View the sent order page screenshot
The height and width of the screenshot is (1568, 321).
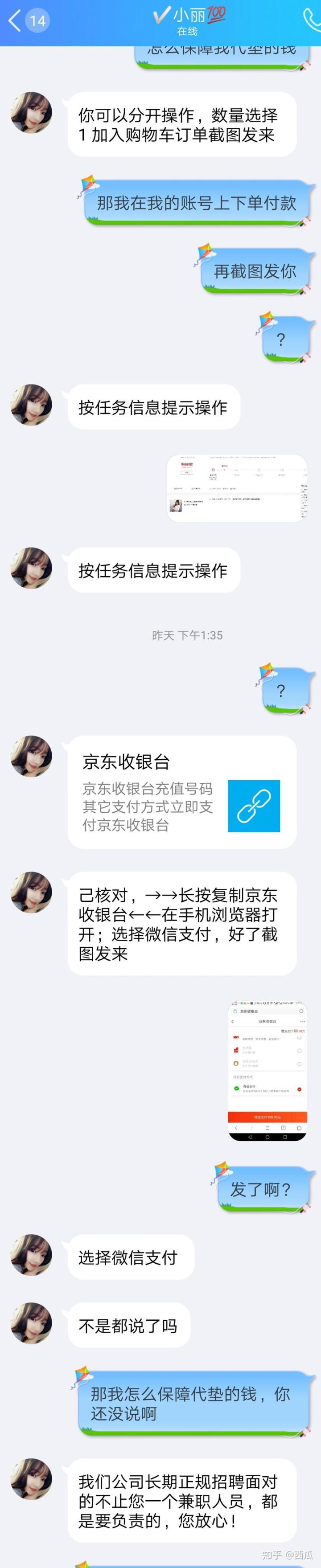tap(236, 487)
